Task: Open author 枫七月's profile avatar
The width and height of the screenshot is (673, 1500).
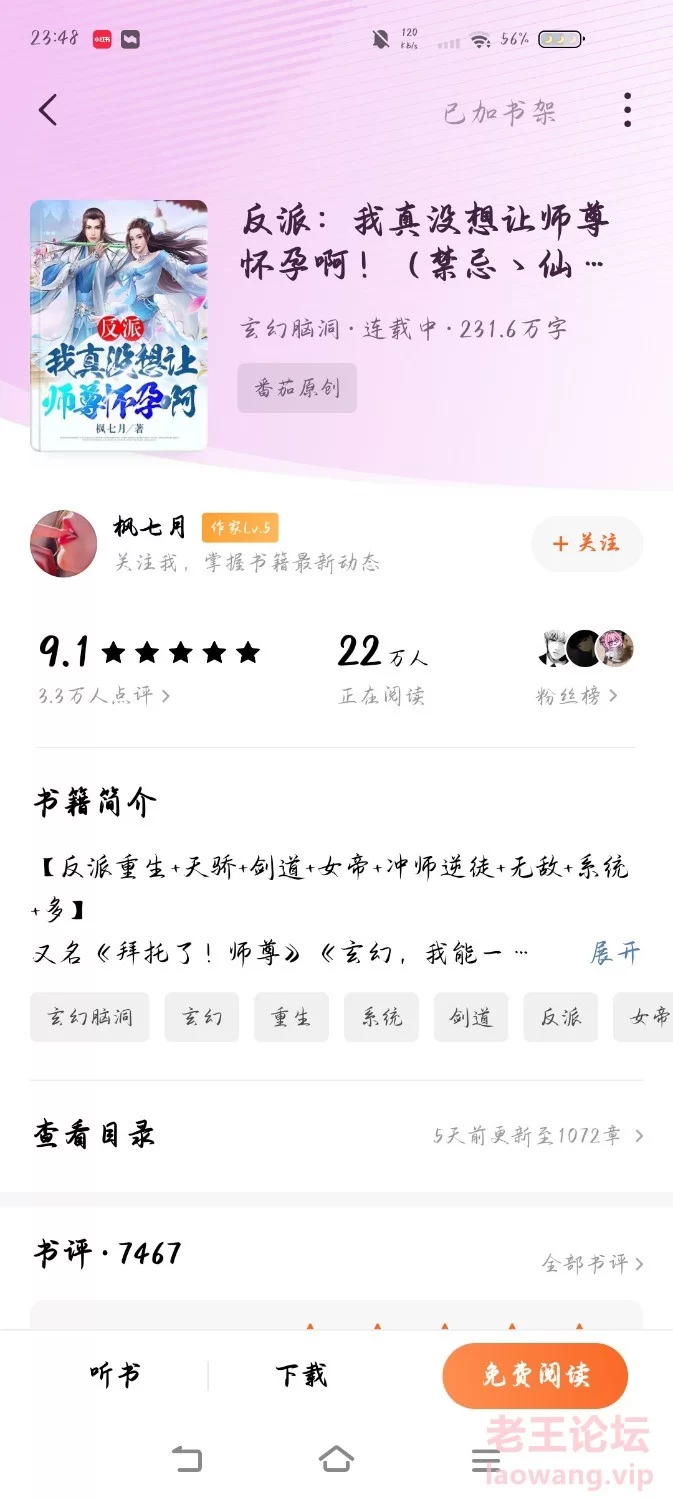Action: click(64, 544)
